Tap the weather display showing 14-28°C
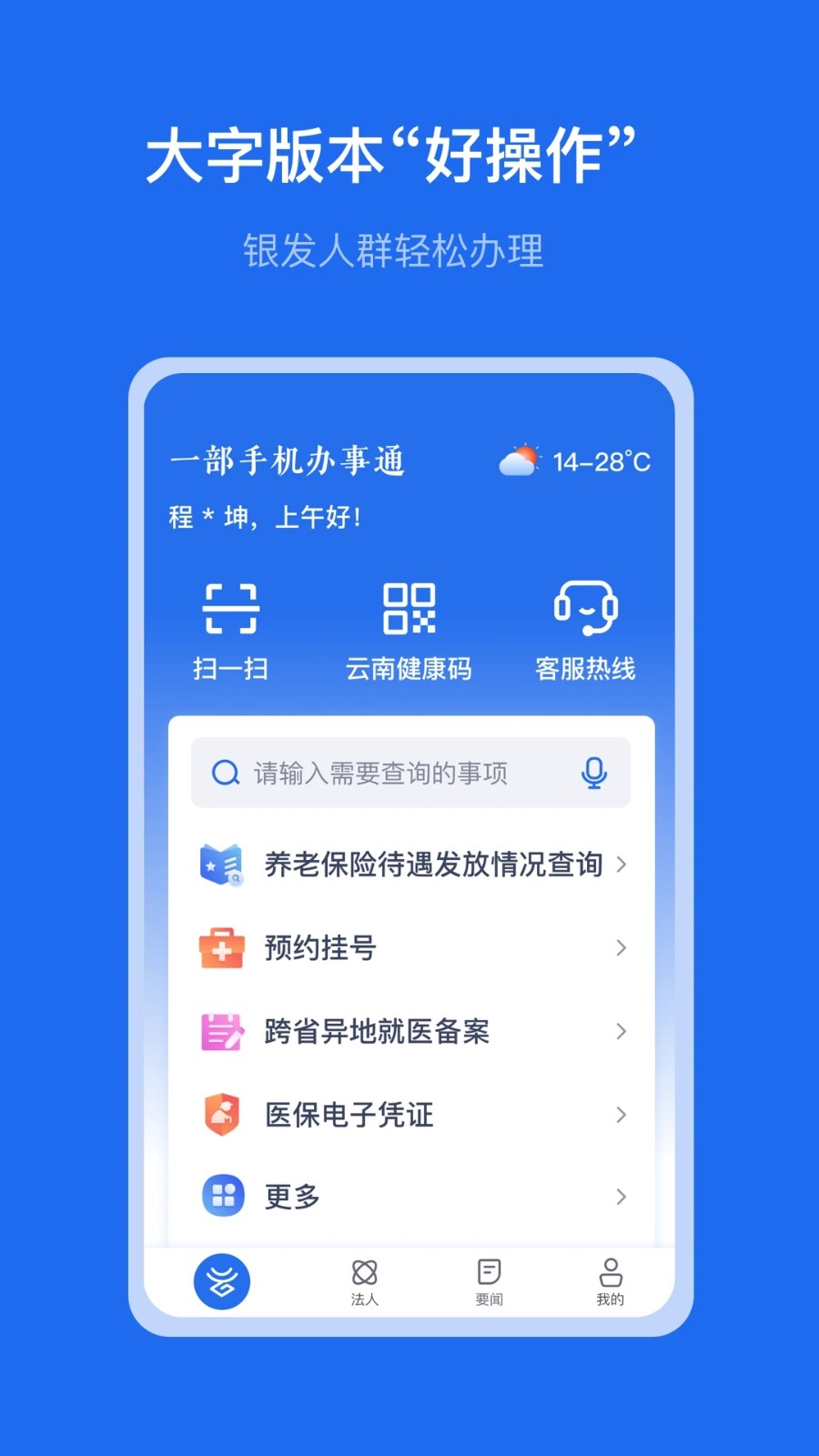The height and width of the screenshot is (1456, 819). pyautogui.click(x=574, y=461)
